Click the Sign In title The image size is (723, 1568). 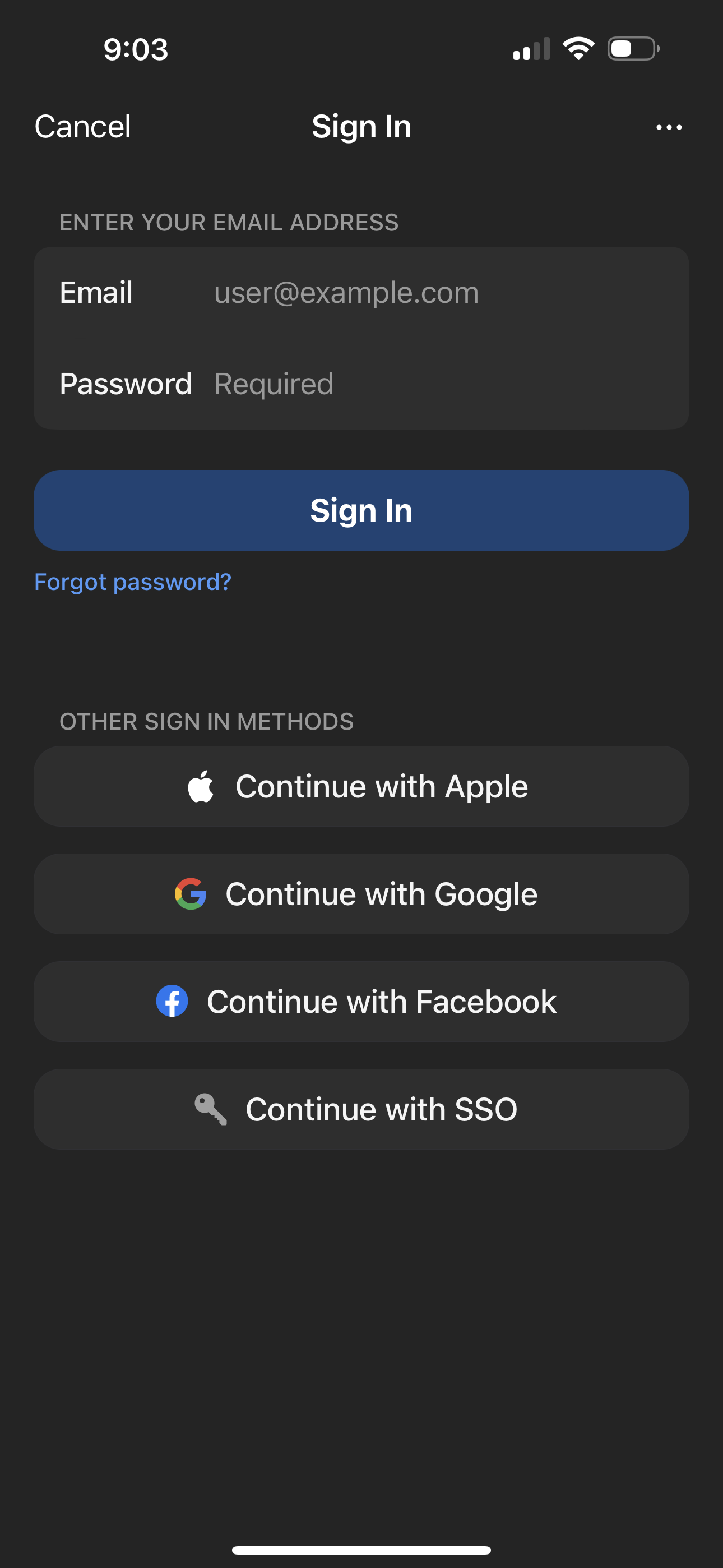point(361,127)
